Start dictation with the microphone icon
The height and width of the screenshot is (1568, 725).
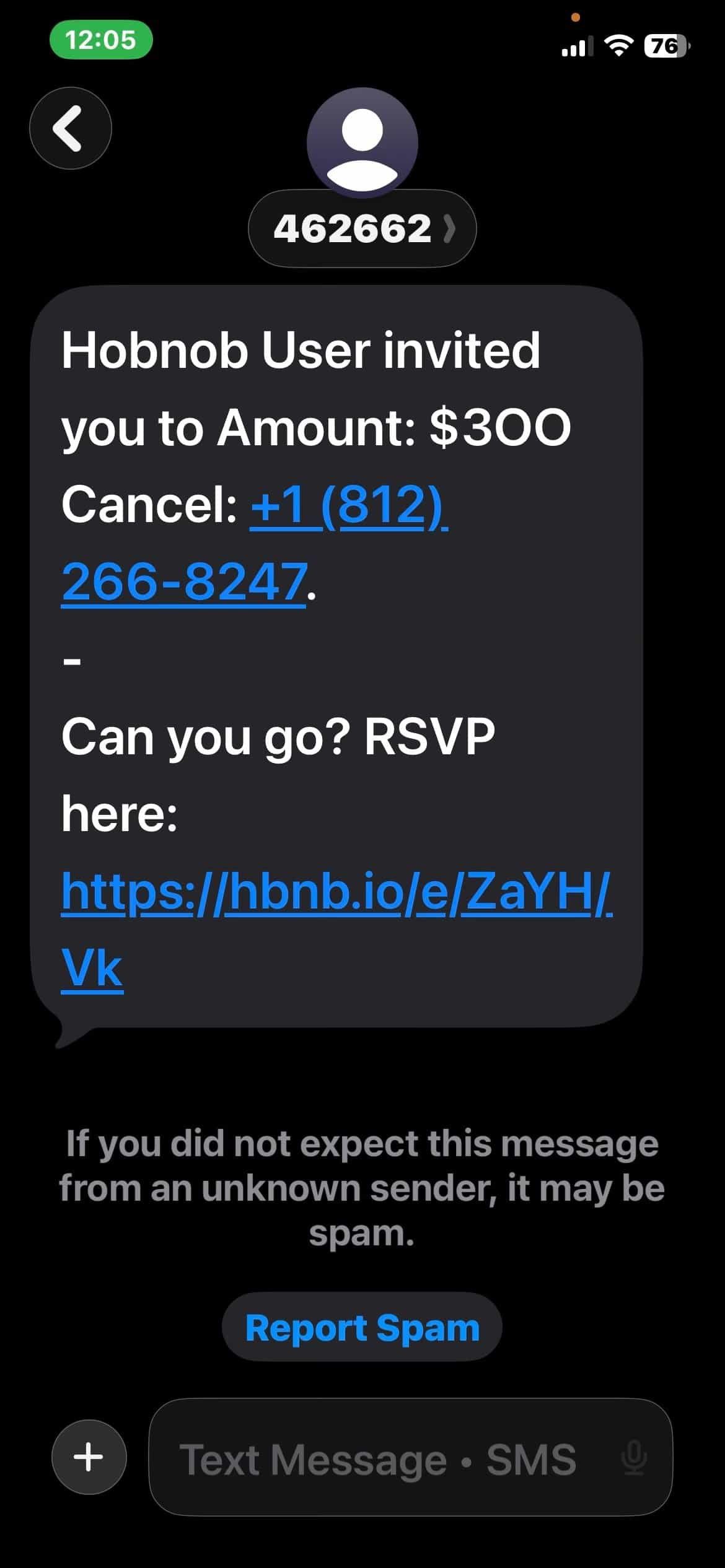point(634,1458)
